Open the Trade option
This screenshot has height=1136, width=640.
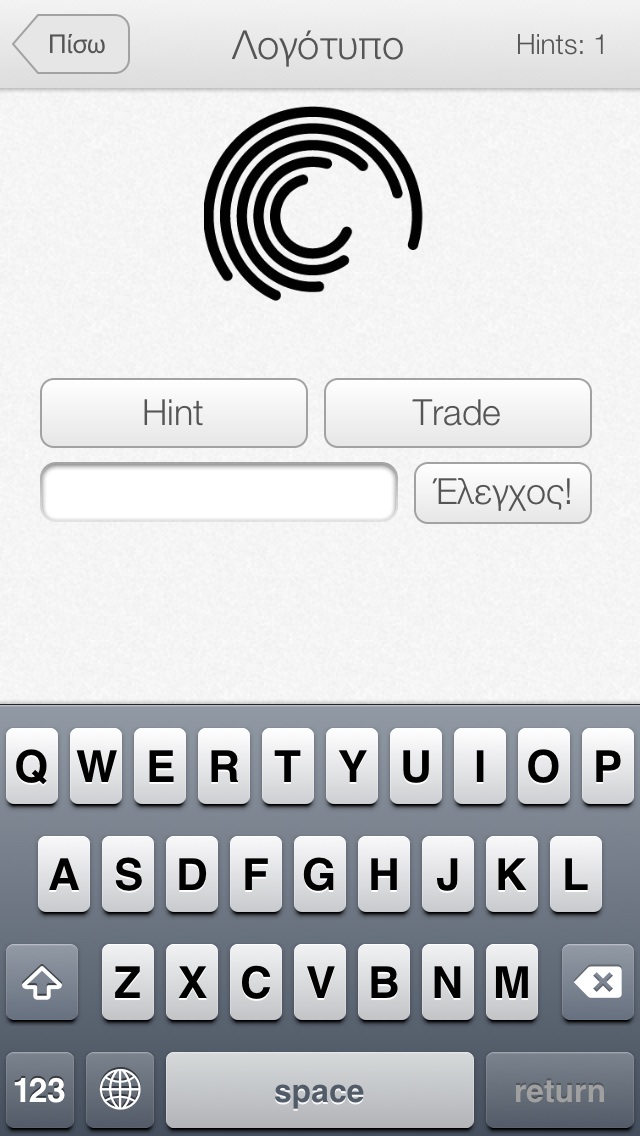[x=457, y=413]
